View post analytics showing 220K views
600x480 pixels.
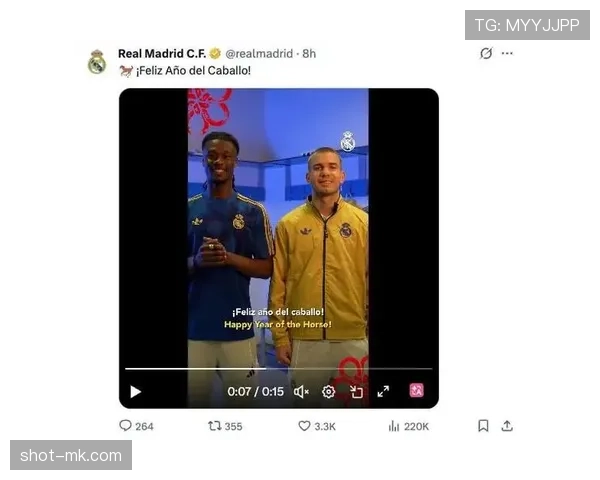pos(394,426)
